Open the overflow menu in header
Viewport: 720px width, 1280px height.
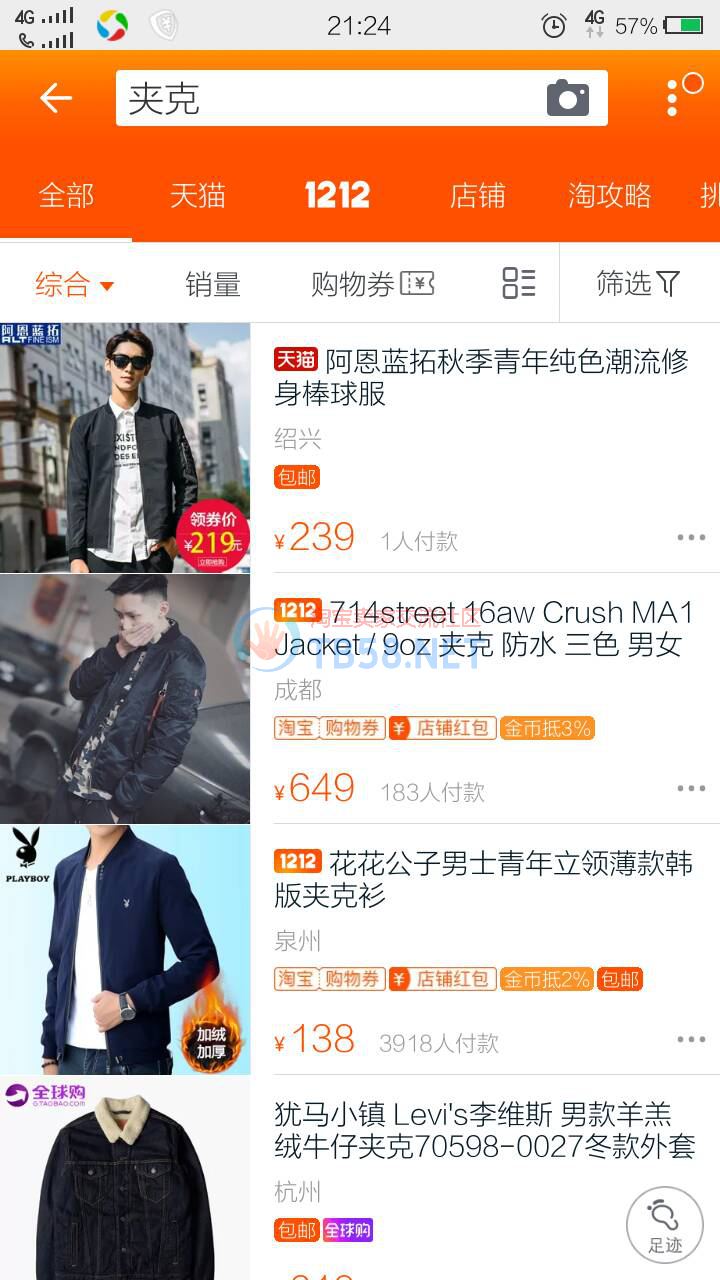[x=684, y=96]
